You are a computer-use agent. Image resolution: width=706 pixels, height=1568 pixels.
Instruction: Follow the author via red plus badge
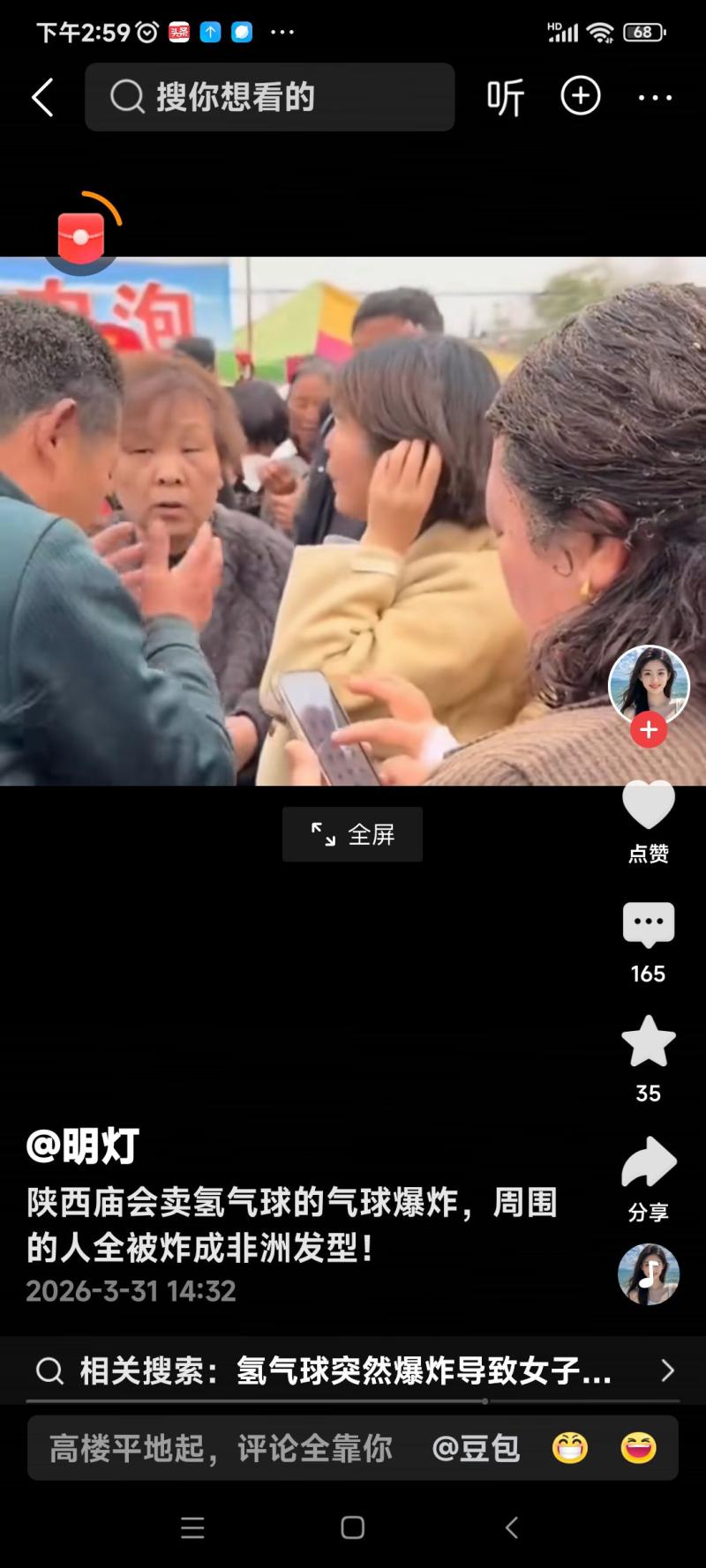coord(649,729)
